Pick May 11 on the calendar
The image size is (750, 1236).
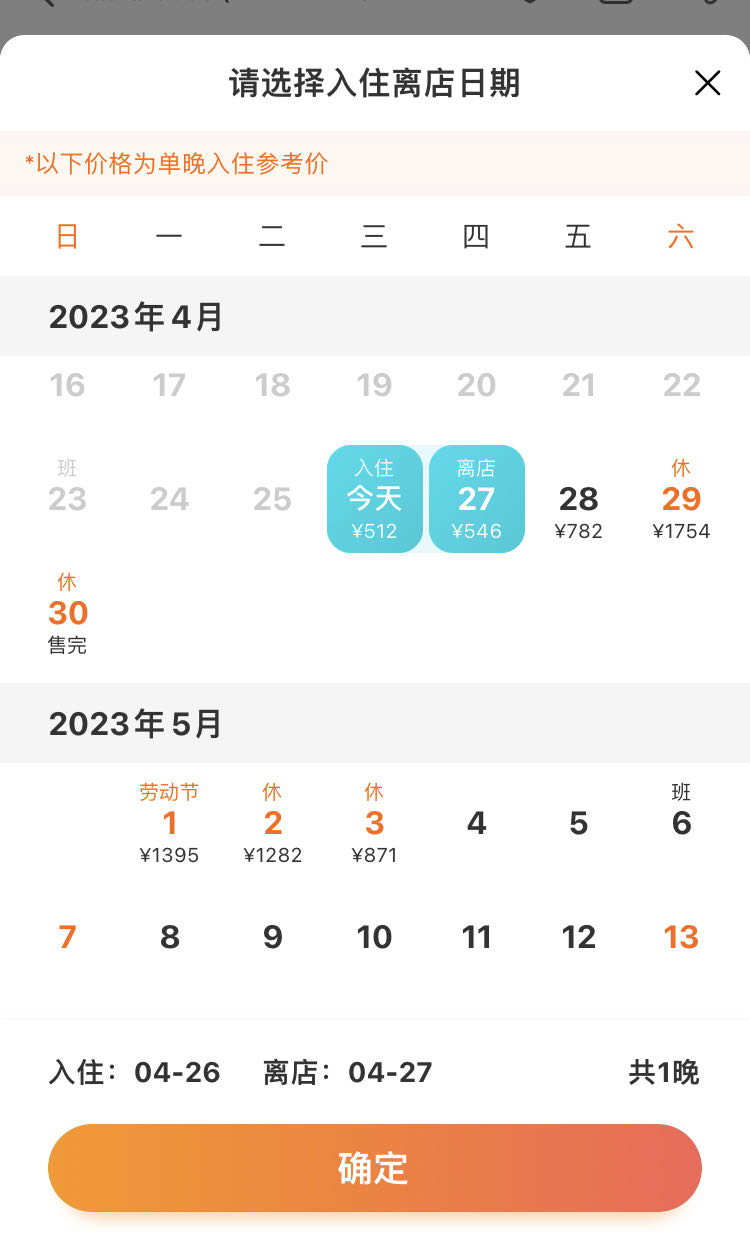(x=477, y=937)
